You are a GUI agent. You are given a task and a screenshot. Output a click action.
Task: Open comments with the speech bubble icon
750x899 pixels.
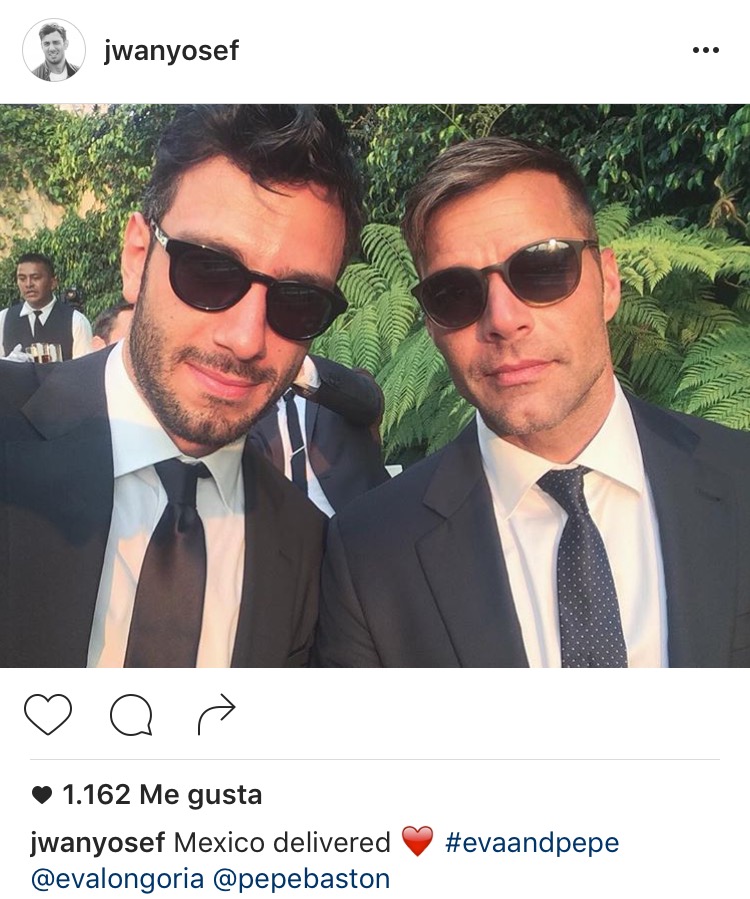pos(131,714)
